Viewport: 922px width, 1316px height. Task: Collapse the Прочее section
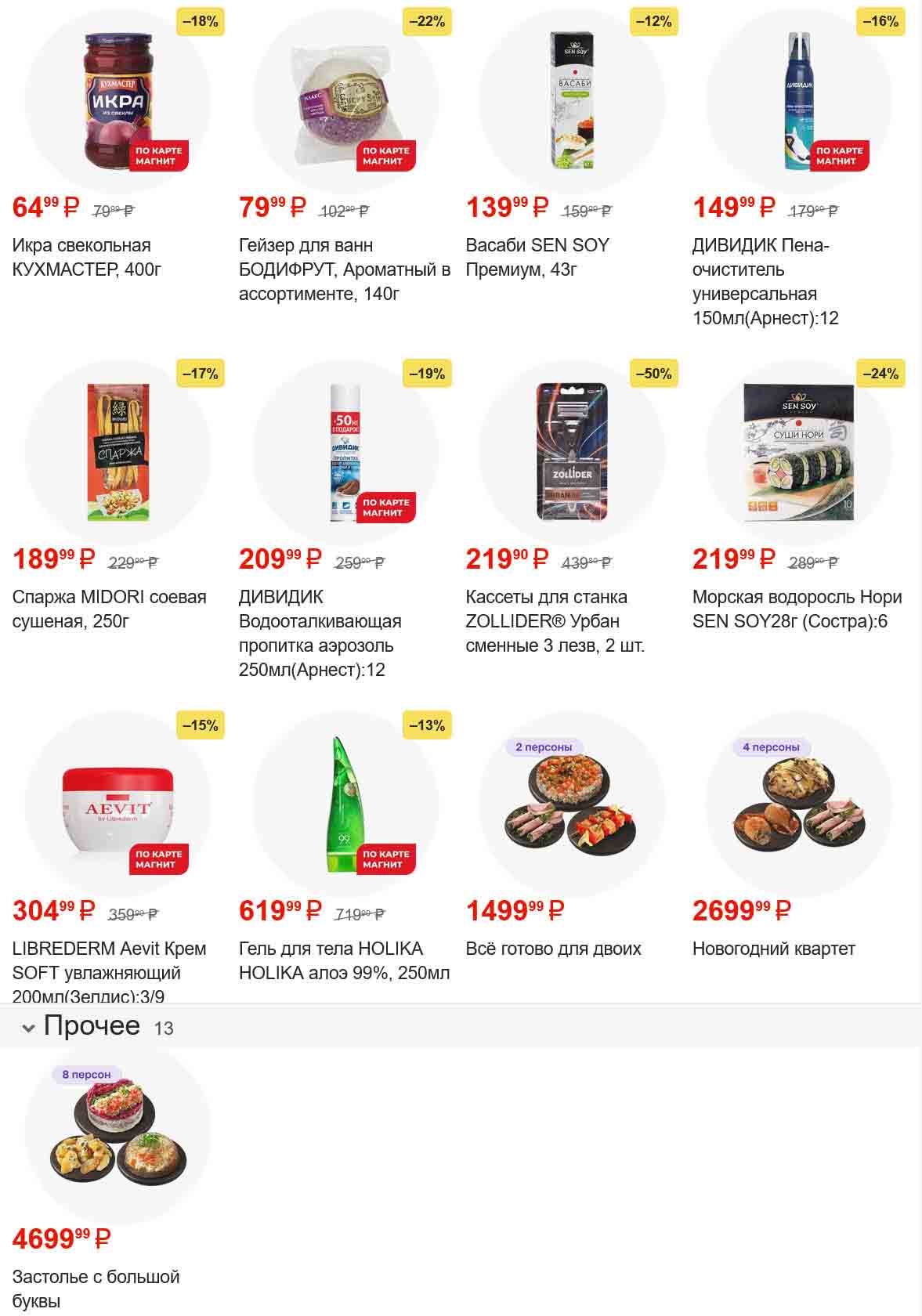[29, 1028]
